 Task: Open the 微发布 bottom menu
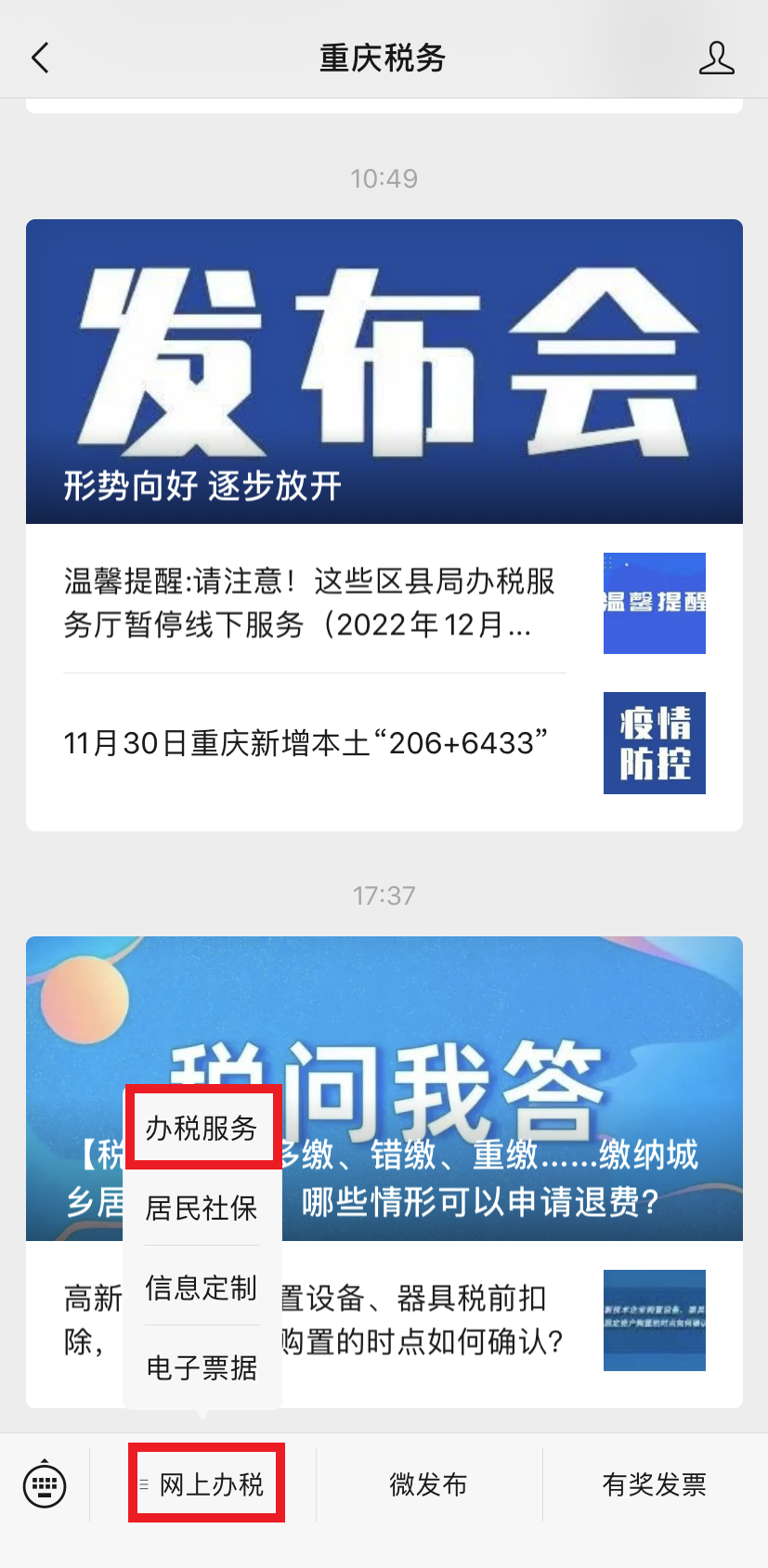pos(429,1484)
